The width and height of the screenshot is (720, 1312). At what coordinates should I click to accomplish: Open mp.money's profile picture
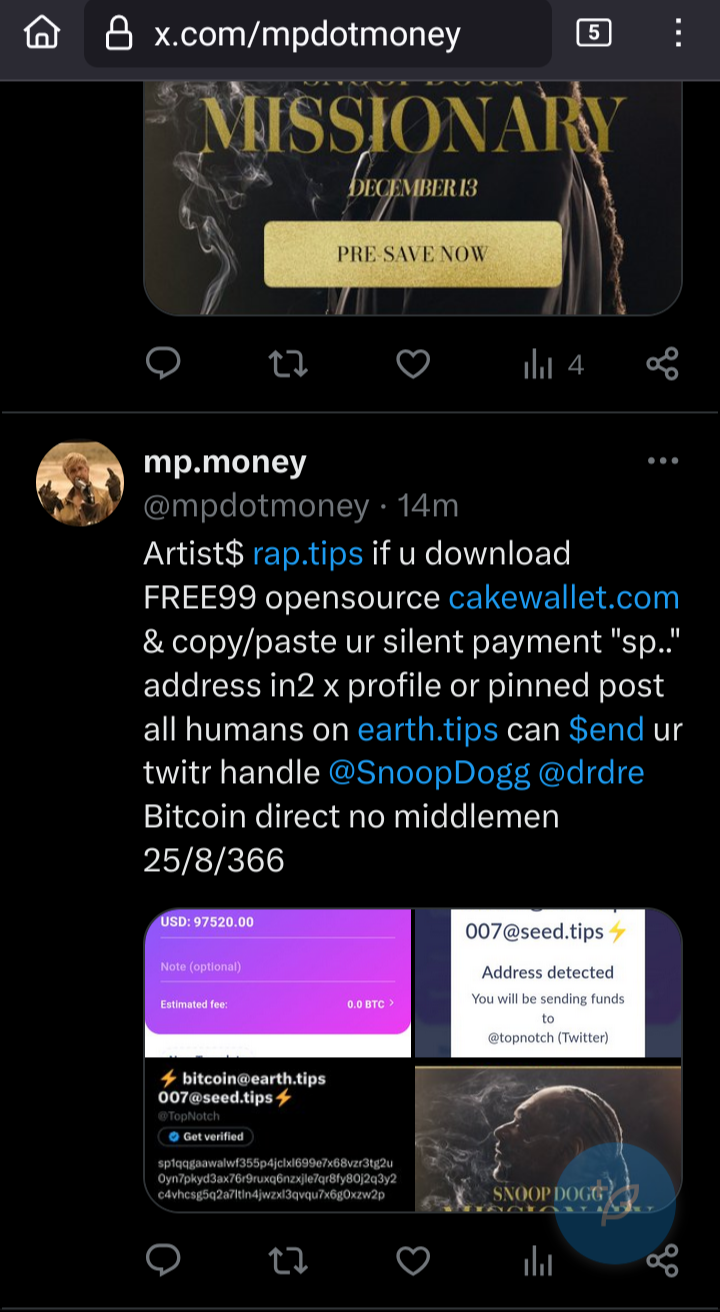click(80, 483)
